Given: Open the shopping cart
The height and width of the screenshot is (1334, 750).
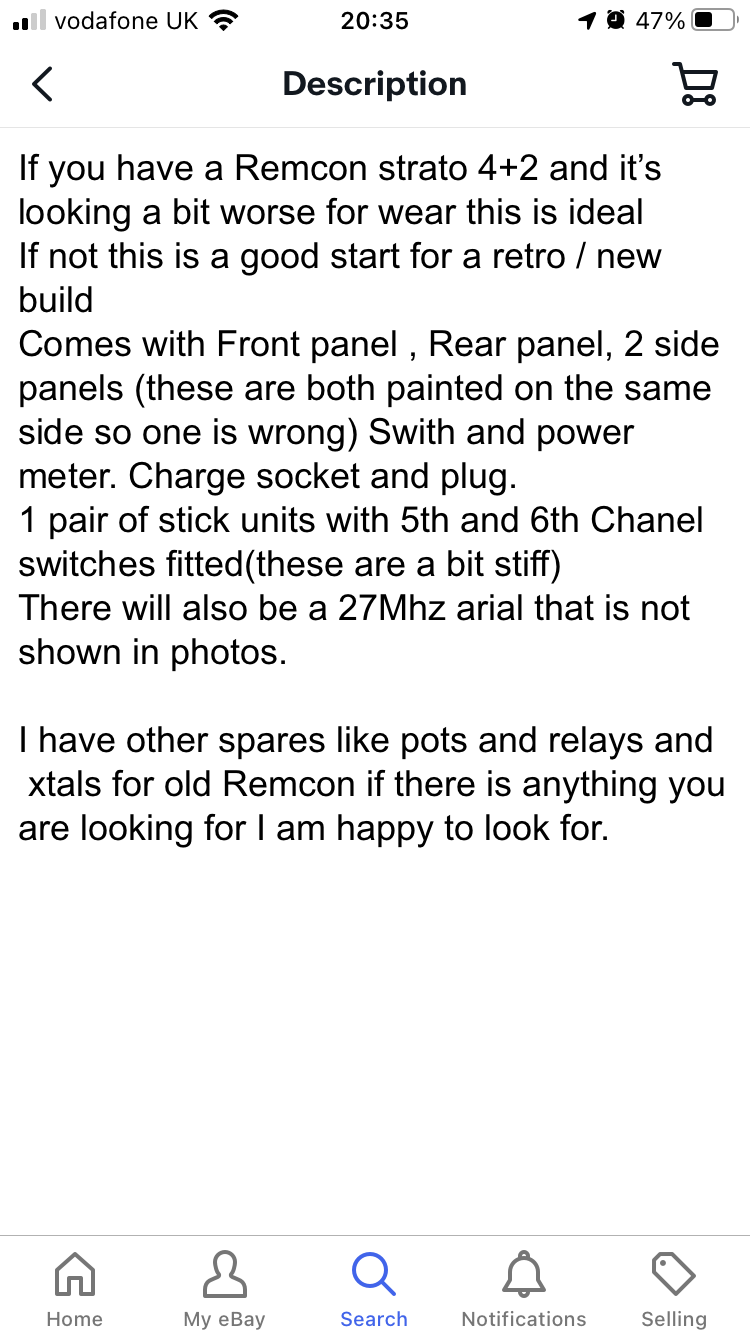Looking at the screenshot, I should click(x=694, y=84).
